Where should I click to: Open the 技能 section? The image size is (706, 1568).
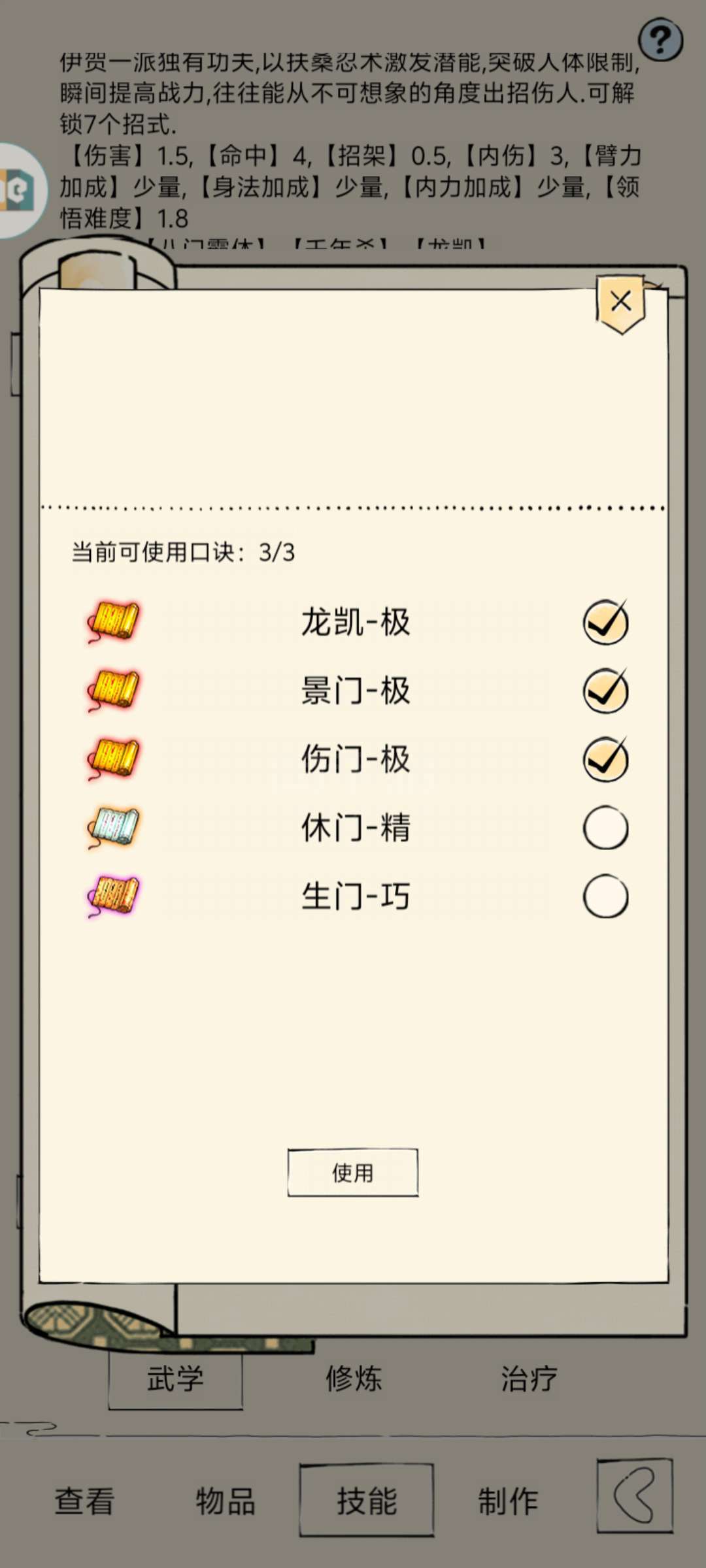point(367,1501)
